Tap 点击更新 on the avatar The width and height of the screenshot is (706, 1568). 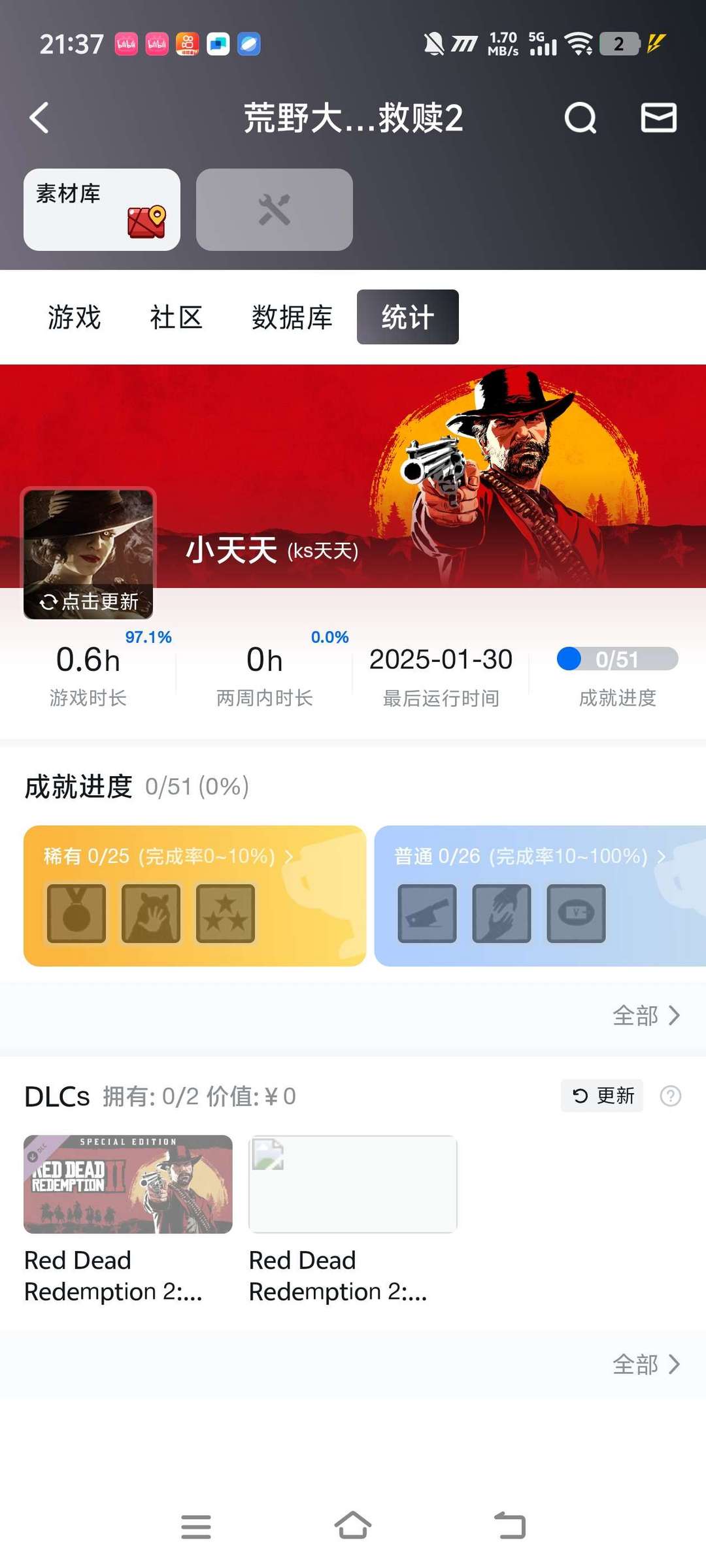(x=89, y=601)
